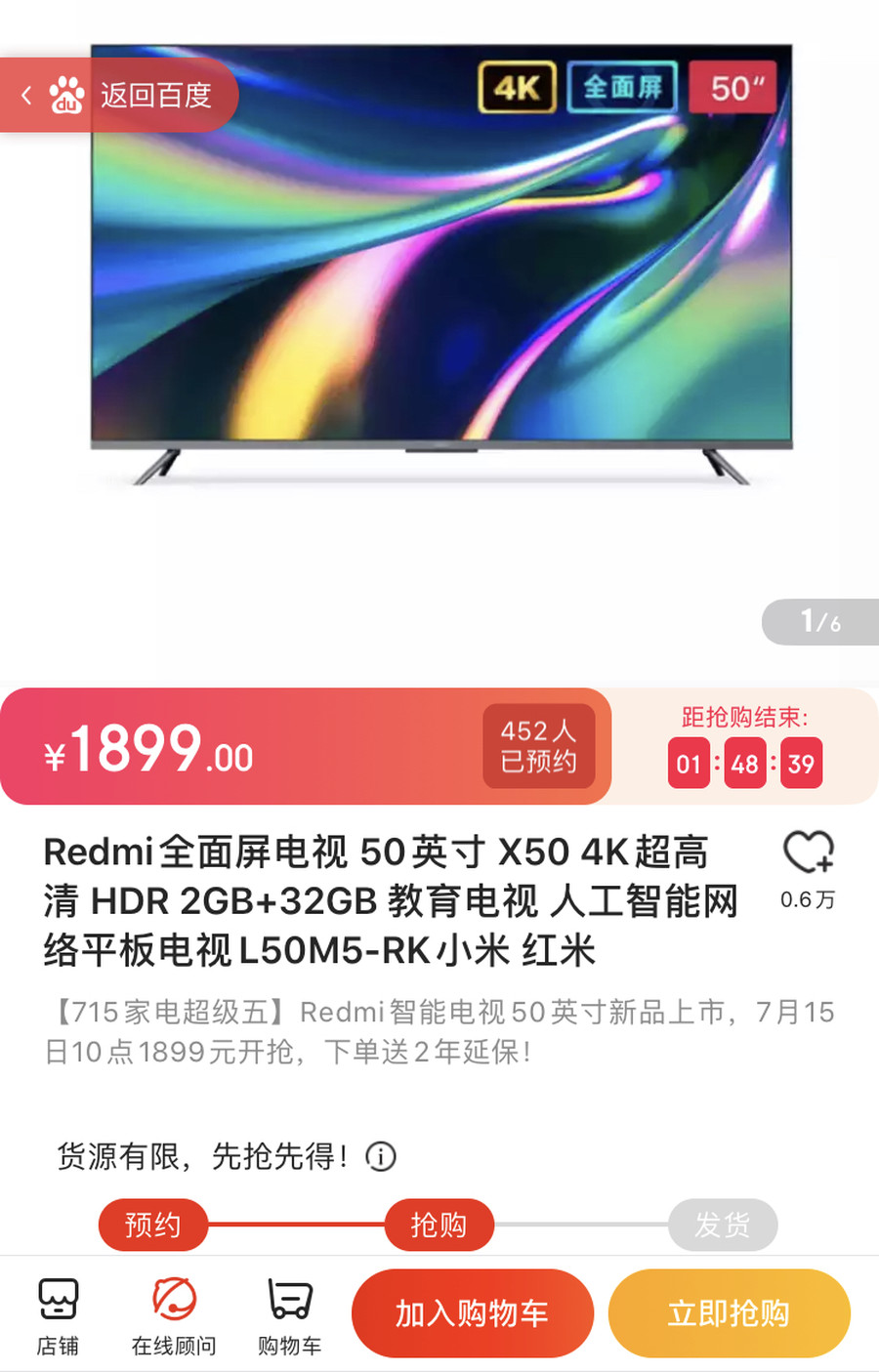879x1372 pixels.
Task: Contact the 在线顾问 online advisor
Action: pyautogui.click(x=174, y=1314)
